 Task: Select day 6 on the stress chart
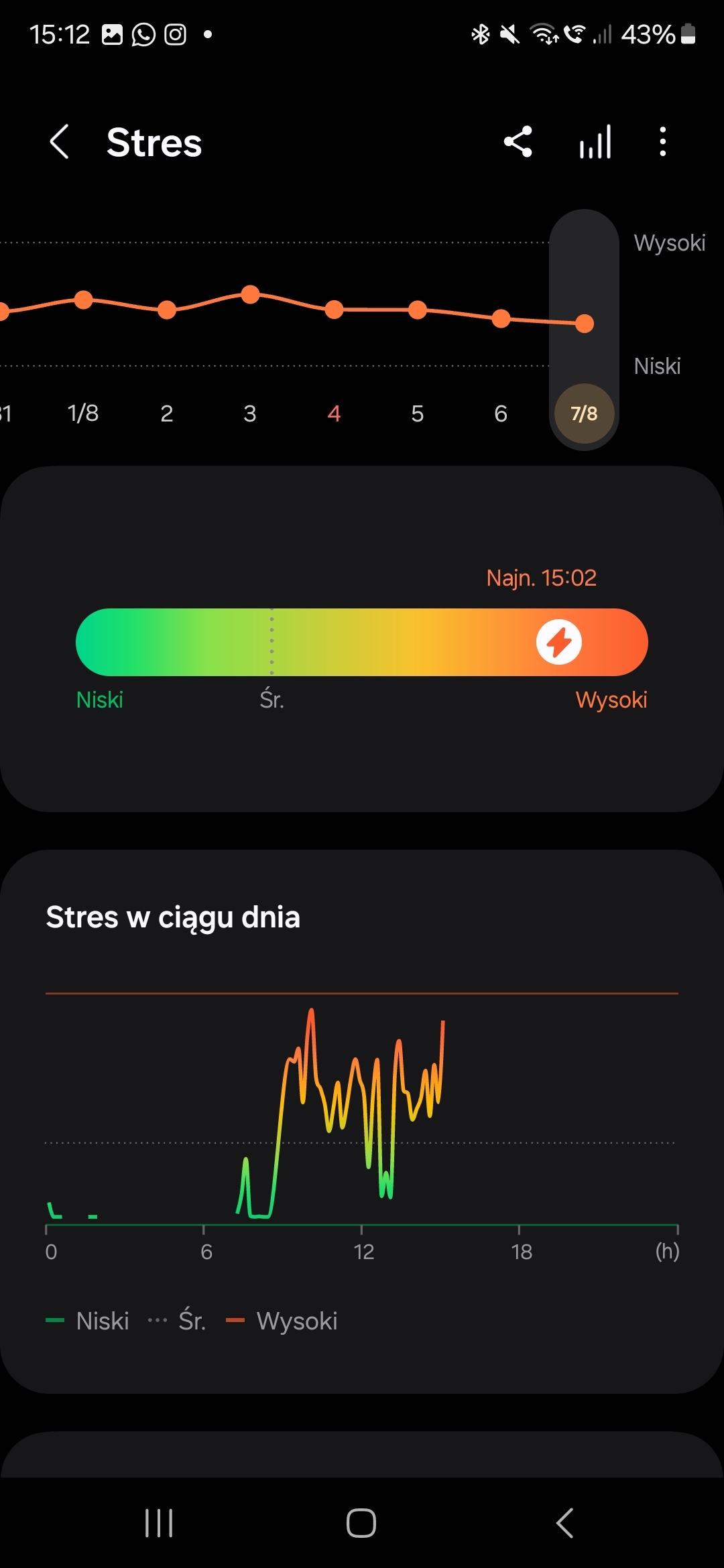(x=501, y=413)
